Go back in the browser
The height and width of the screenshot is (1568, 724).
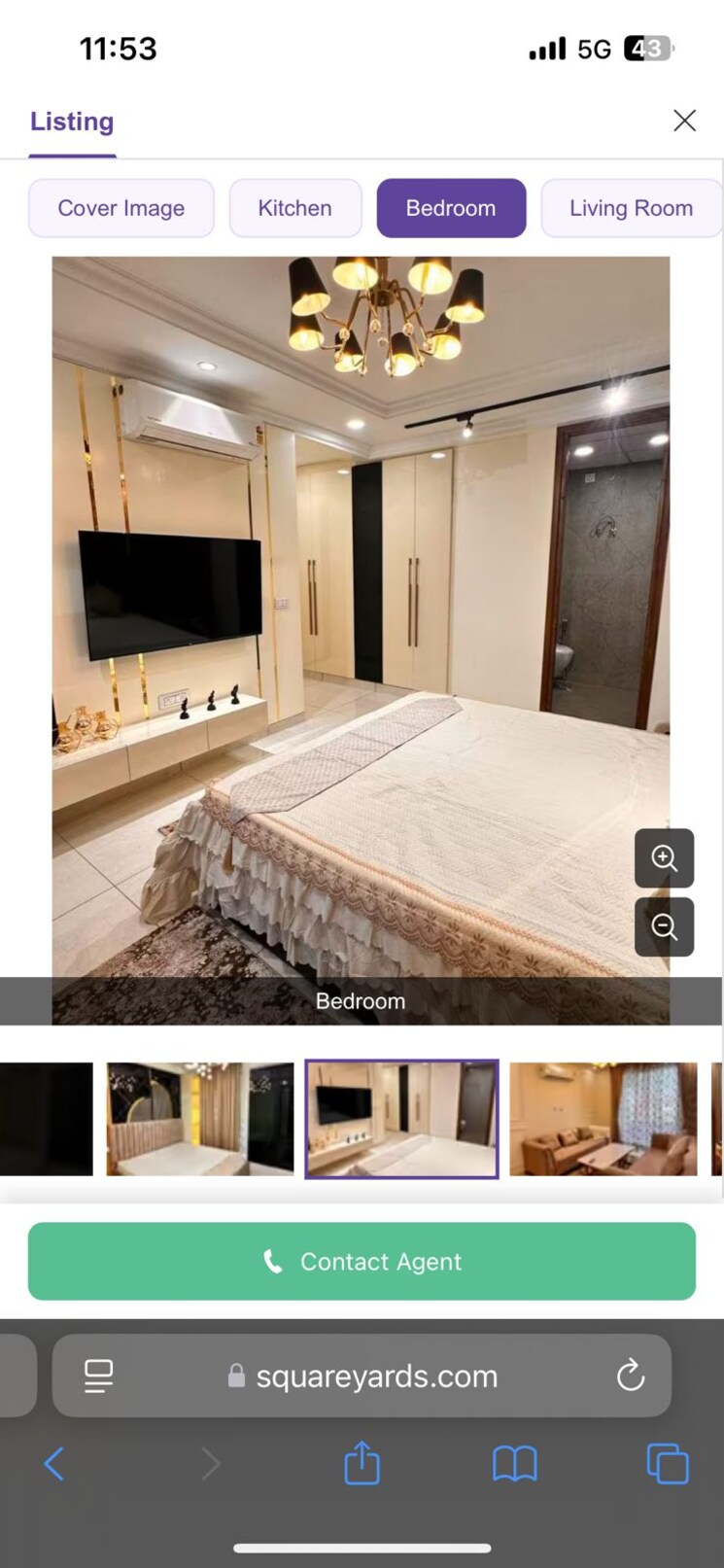point(54,1463)
